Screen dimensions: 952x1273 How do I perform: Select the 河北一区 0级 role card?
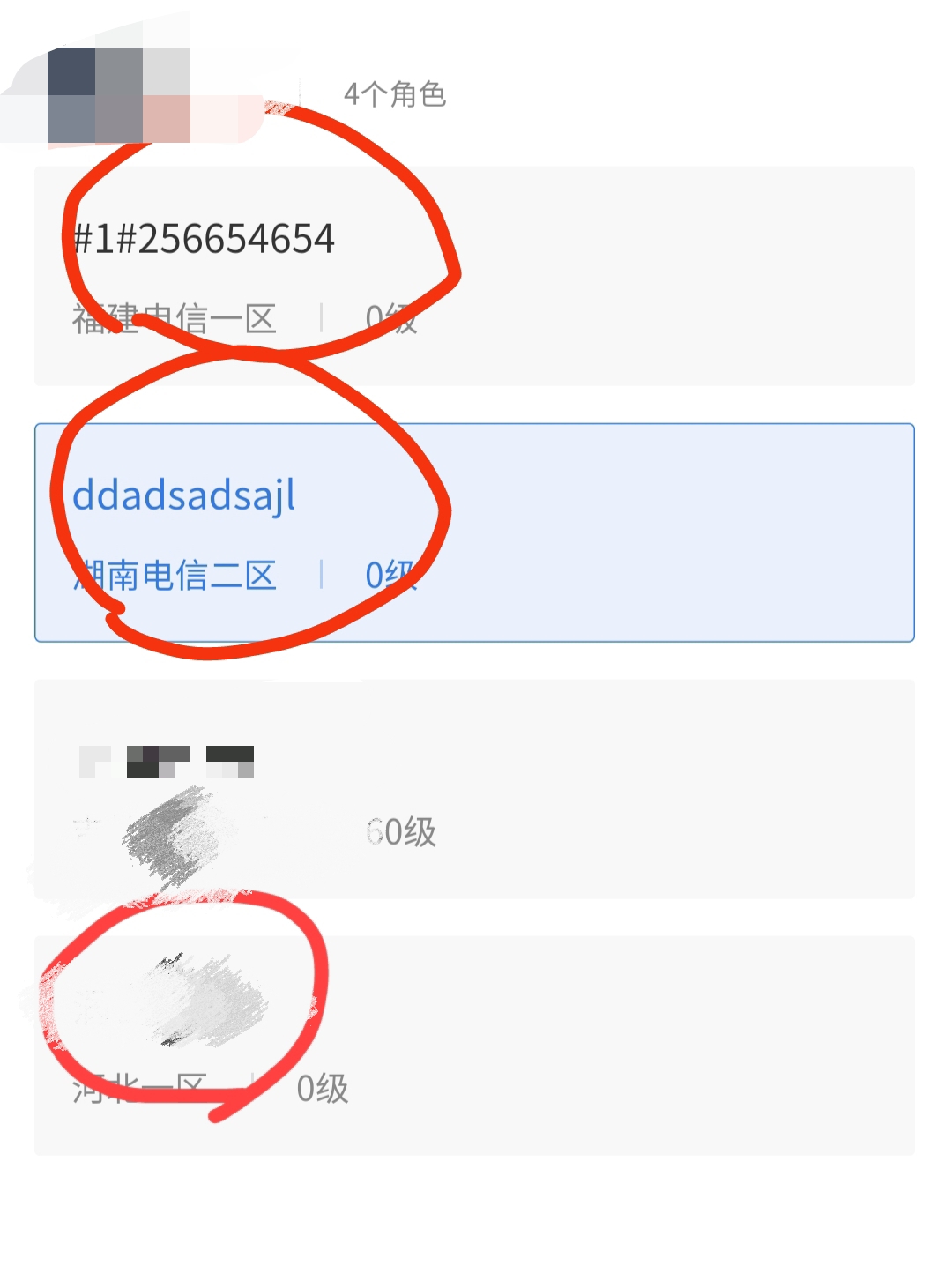(474, 1046)
